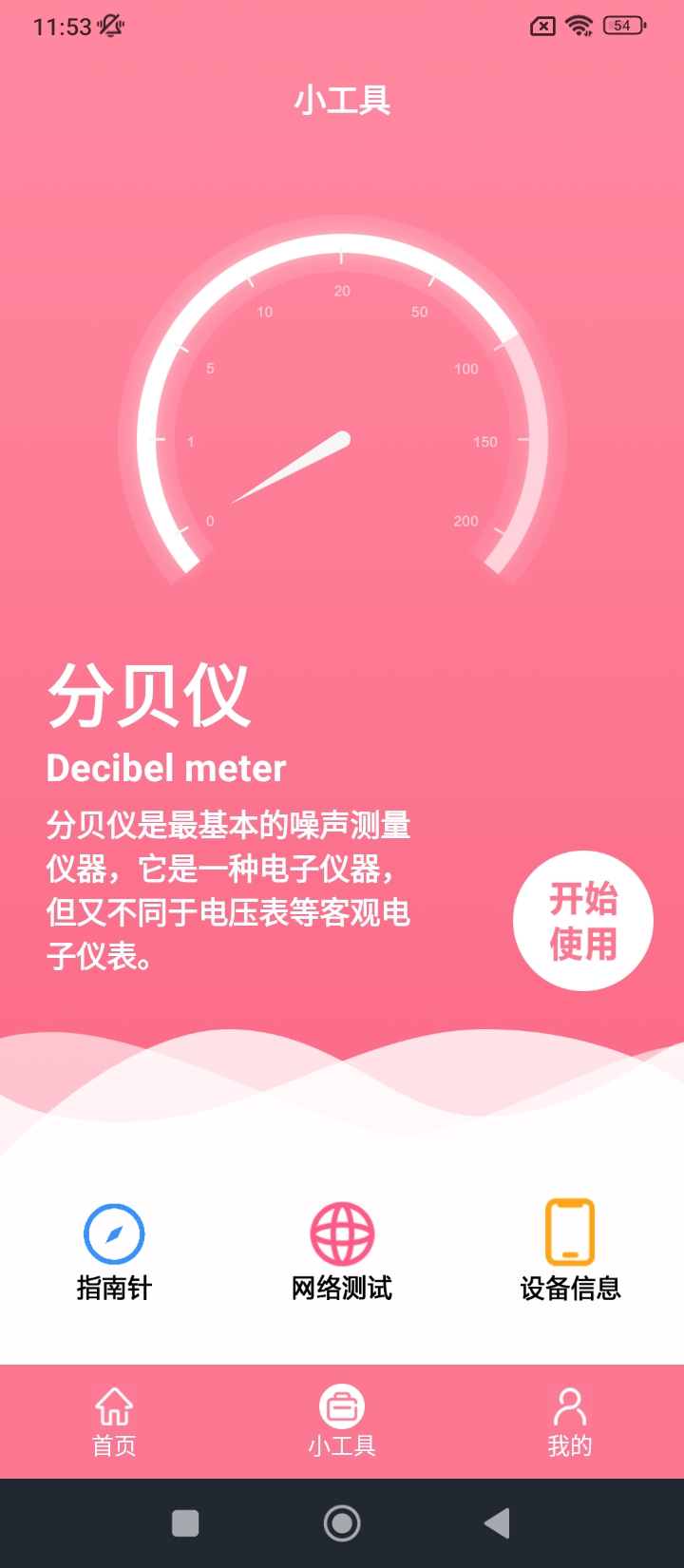The image size is (684, 1568).
Task: Go to the 我的 tab
Action: click(570, 1422)
